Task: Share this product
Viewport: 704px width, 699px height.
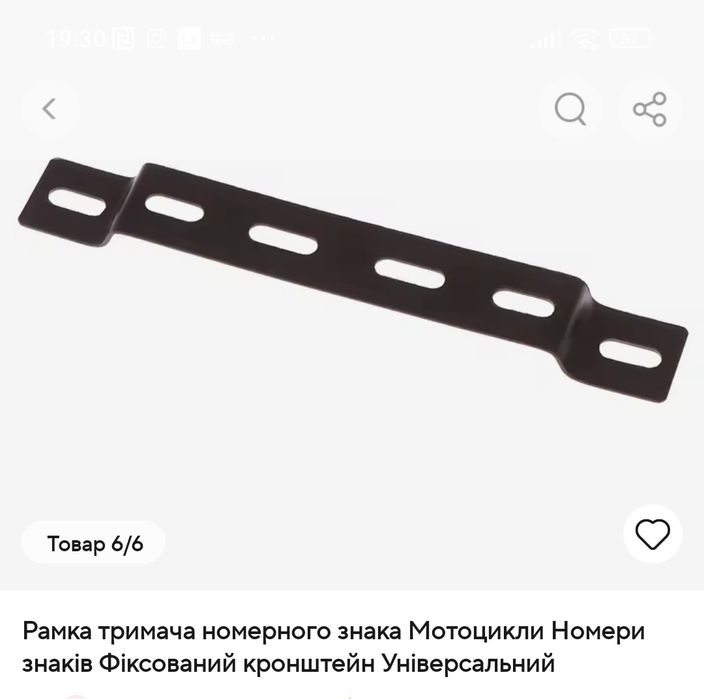Action: 650,109
